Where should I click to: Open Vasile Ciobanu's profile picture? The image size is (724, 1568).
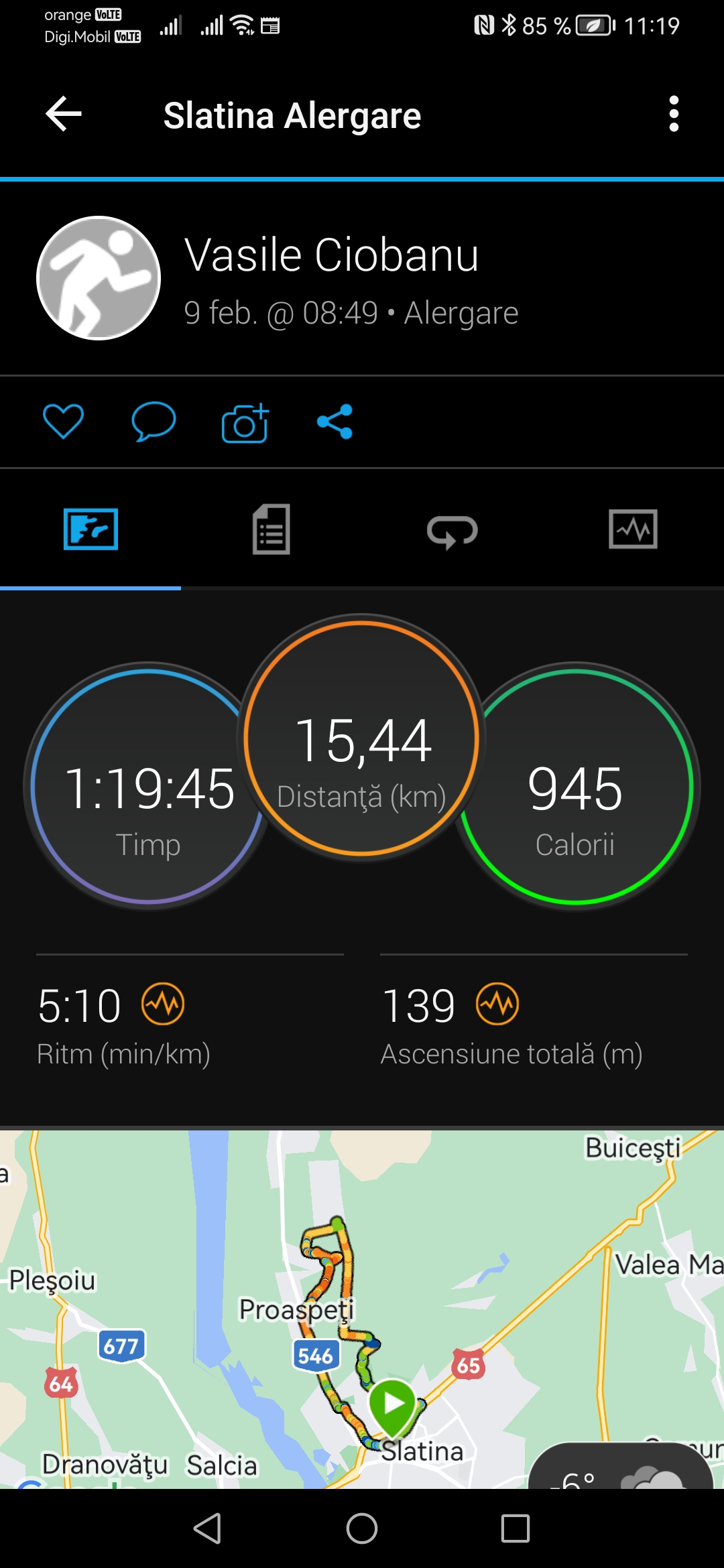[99, 277]
